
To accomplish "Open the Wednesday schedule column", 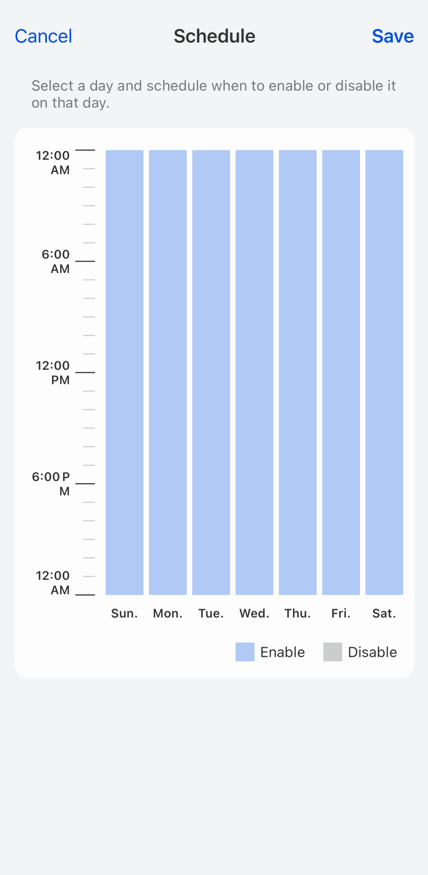I will (254, 372).
